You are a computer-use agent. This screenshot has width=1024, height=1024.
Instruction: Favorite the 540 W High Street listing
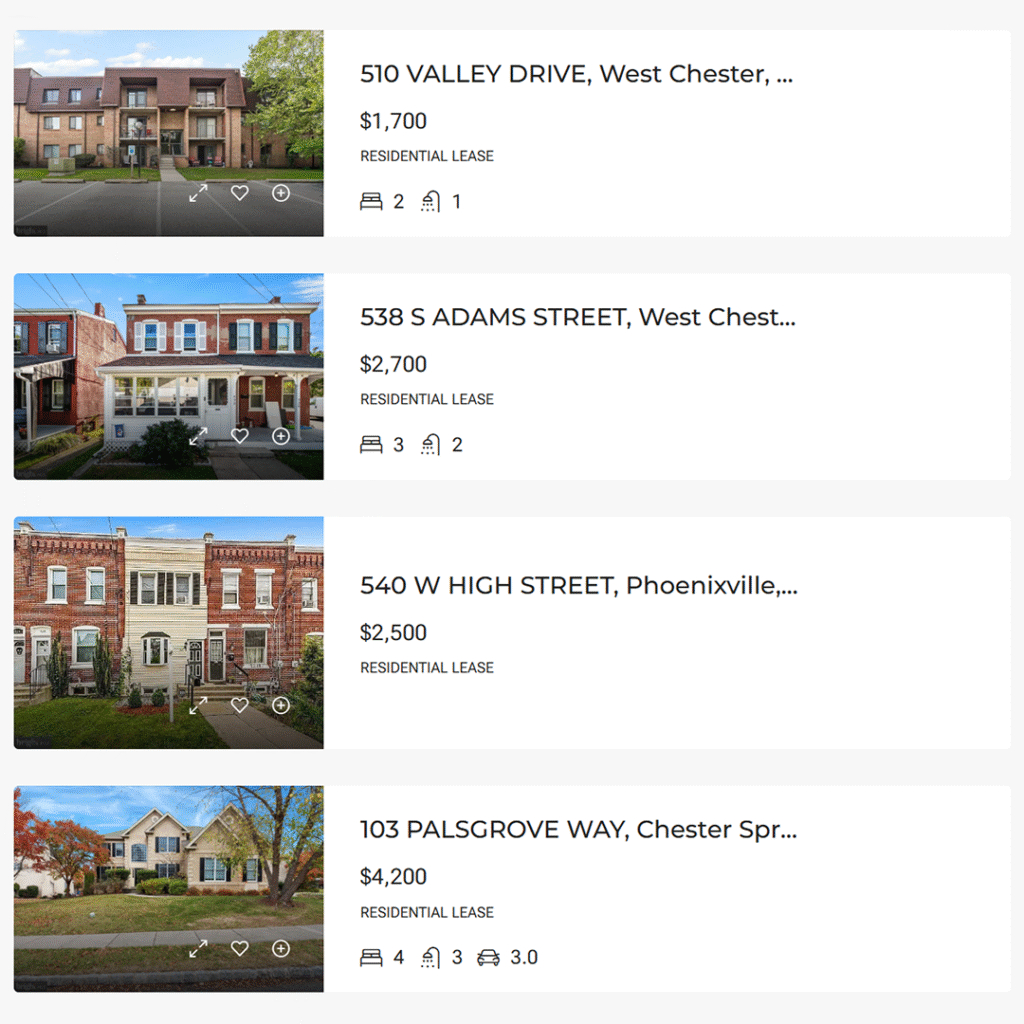click(x=239, y=705)
